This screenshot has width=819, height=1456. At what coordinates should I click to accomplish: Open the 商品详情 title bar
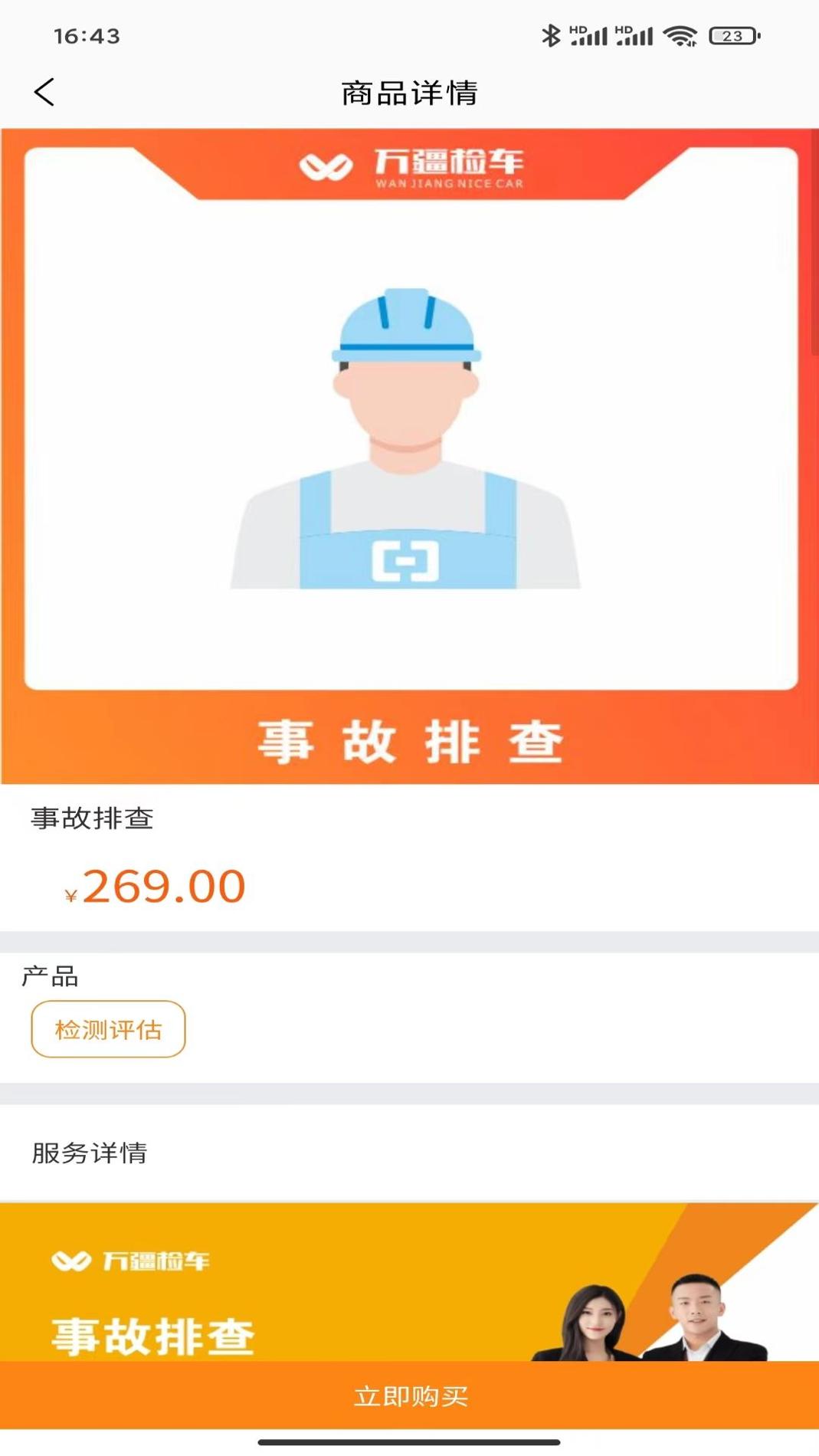(409, 92)
